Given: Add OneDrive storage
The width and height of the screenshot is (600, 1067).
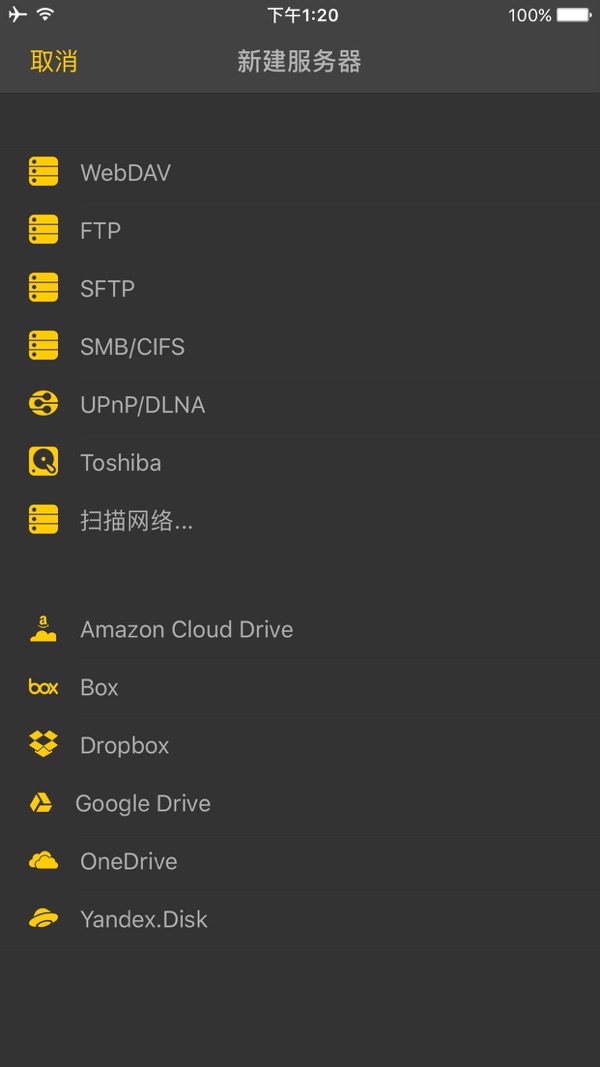Looking at the screenshot, I should point(128,862).
